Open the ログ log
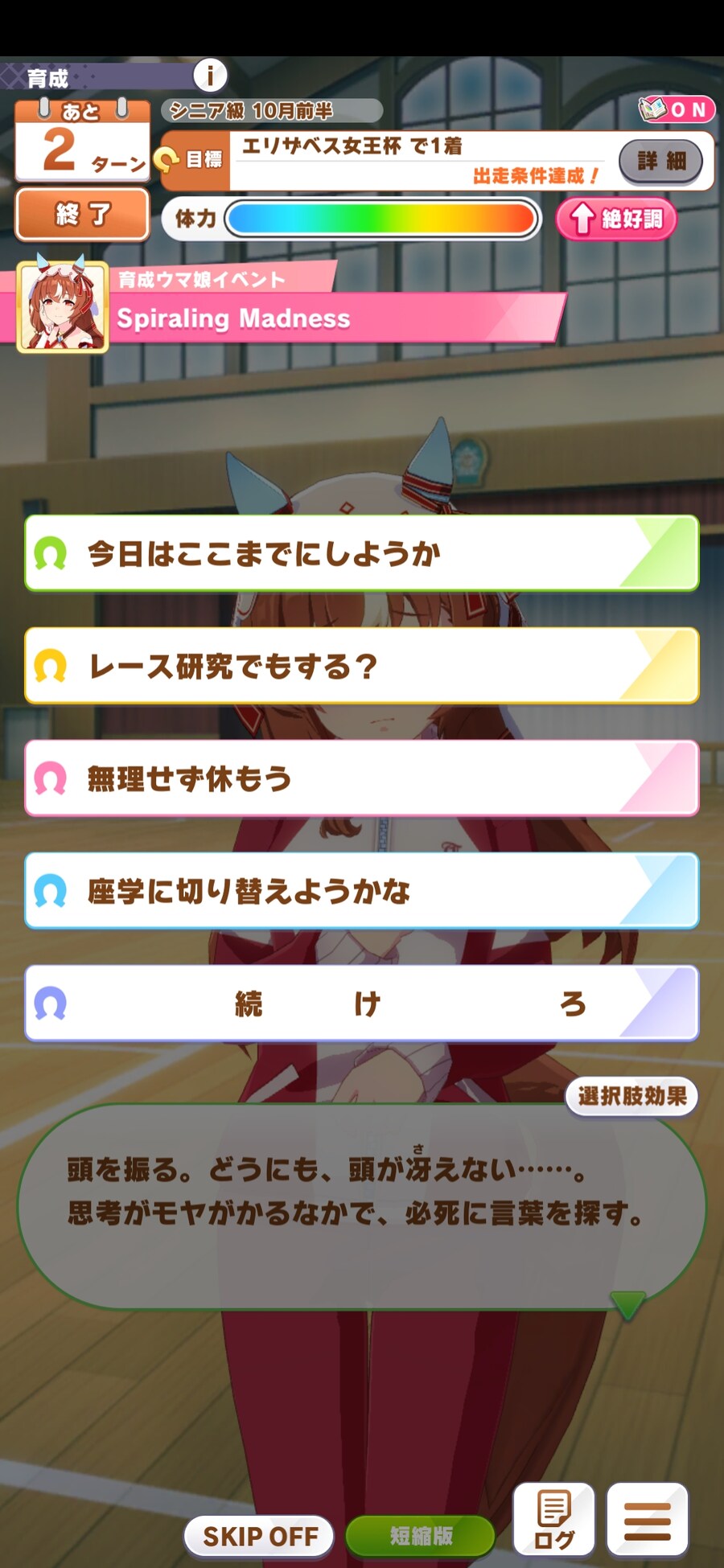The height and width of the screenshot is (1568, 724). 554,1520
